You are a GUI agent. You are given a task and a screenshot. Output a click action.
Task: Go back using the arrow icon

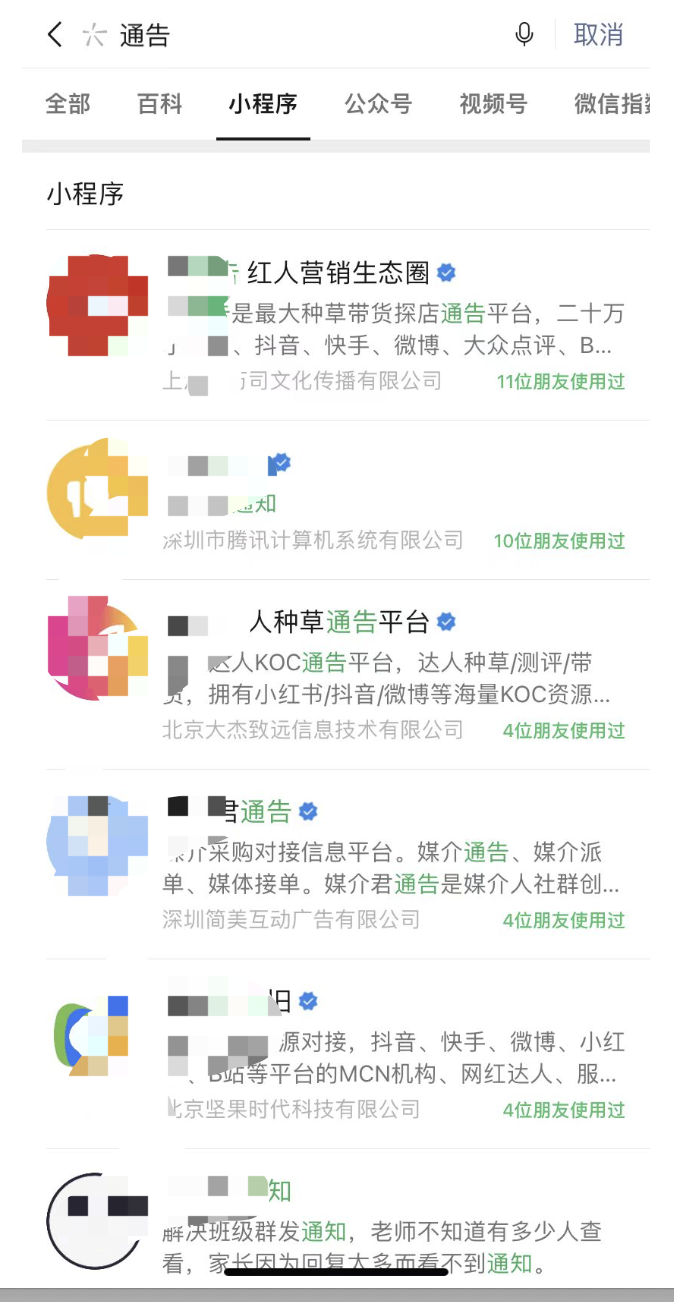pyautogui.click(x=55, y=35)
